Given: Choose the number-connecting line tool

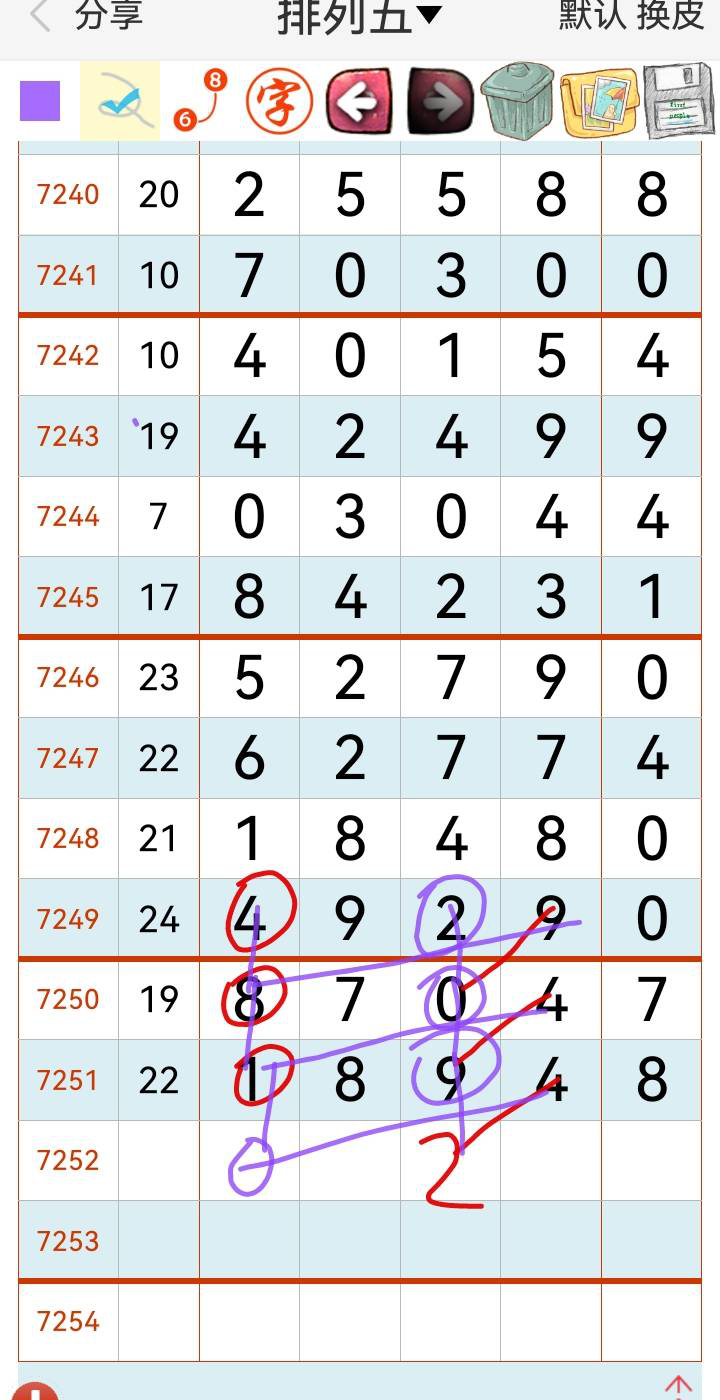Looking at the screenshot, I should (x=200, y=101).
